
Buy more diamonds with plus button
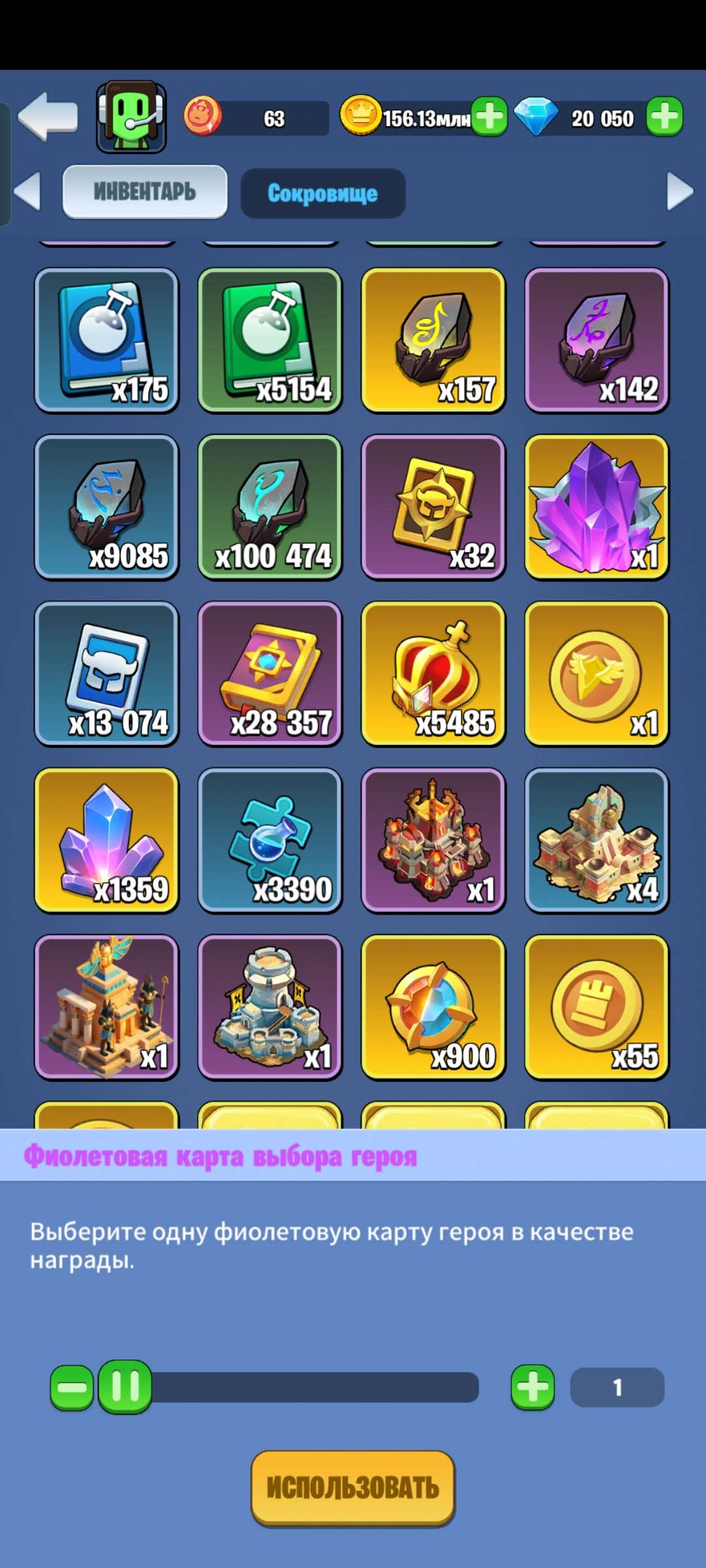[664, 117]
